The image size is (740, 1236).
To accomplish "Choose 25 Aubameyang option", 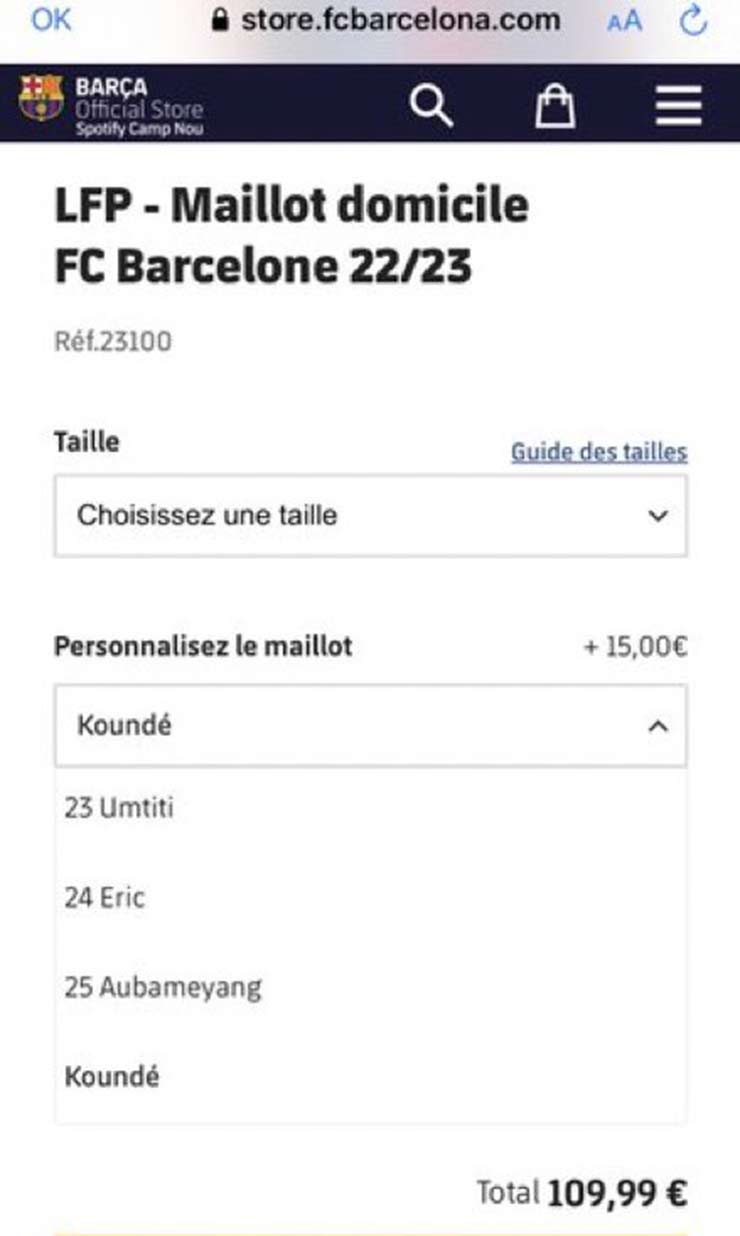I will point(371,988).
